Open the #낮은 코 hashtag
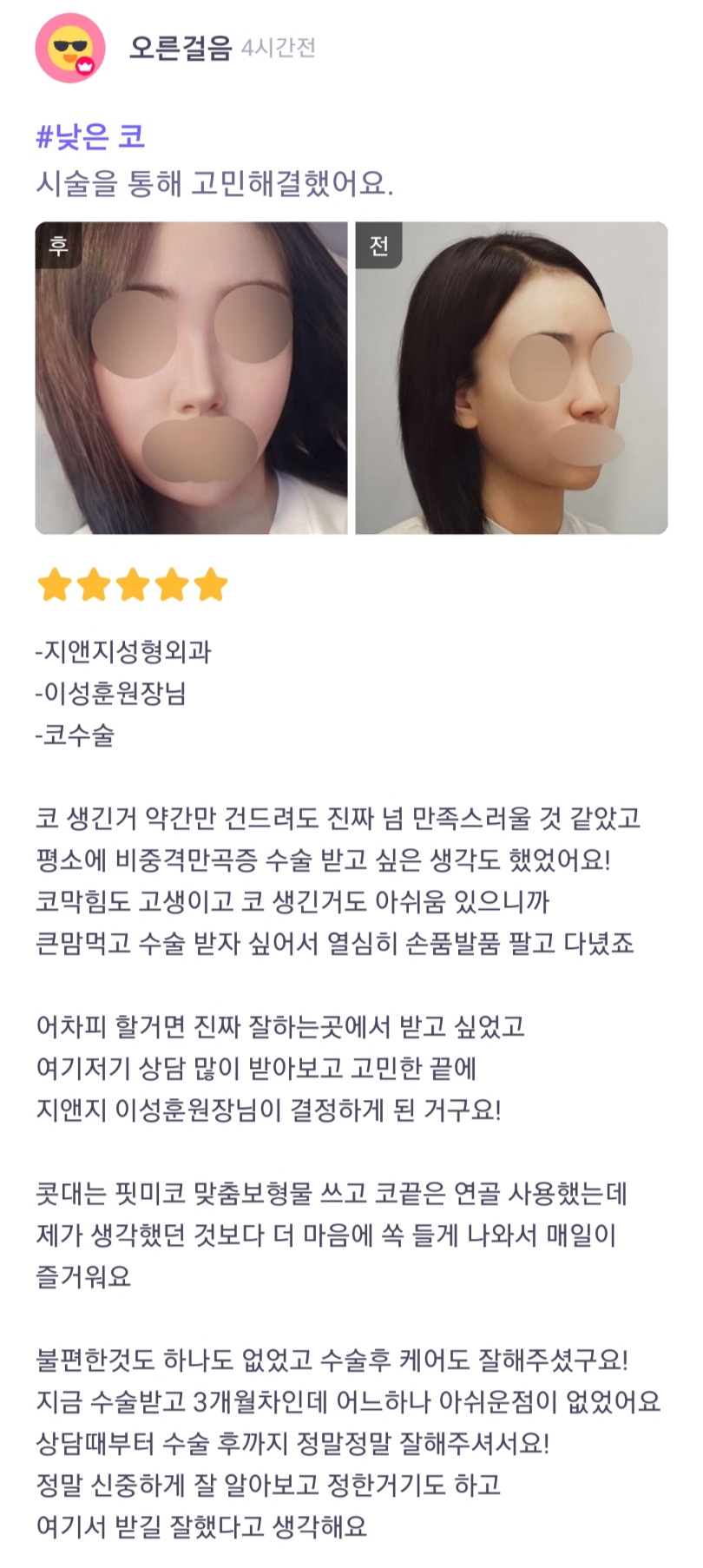 (91, 137)
